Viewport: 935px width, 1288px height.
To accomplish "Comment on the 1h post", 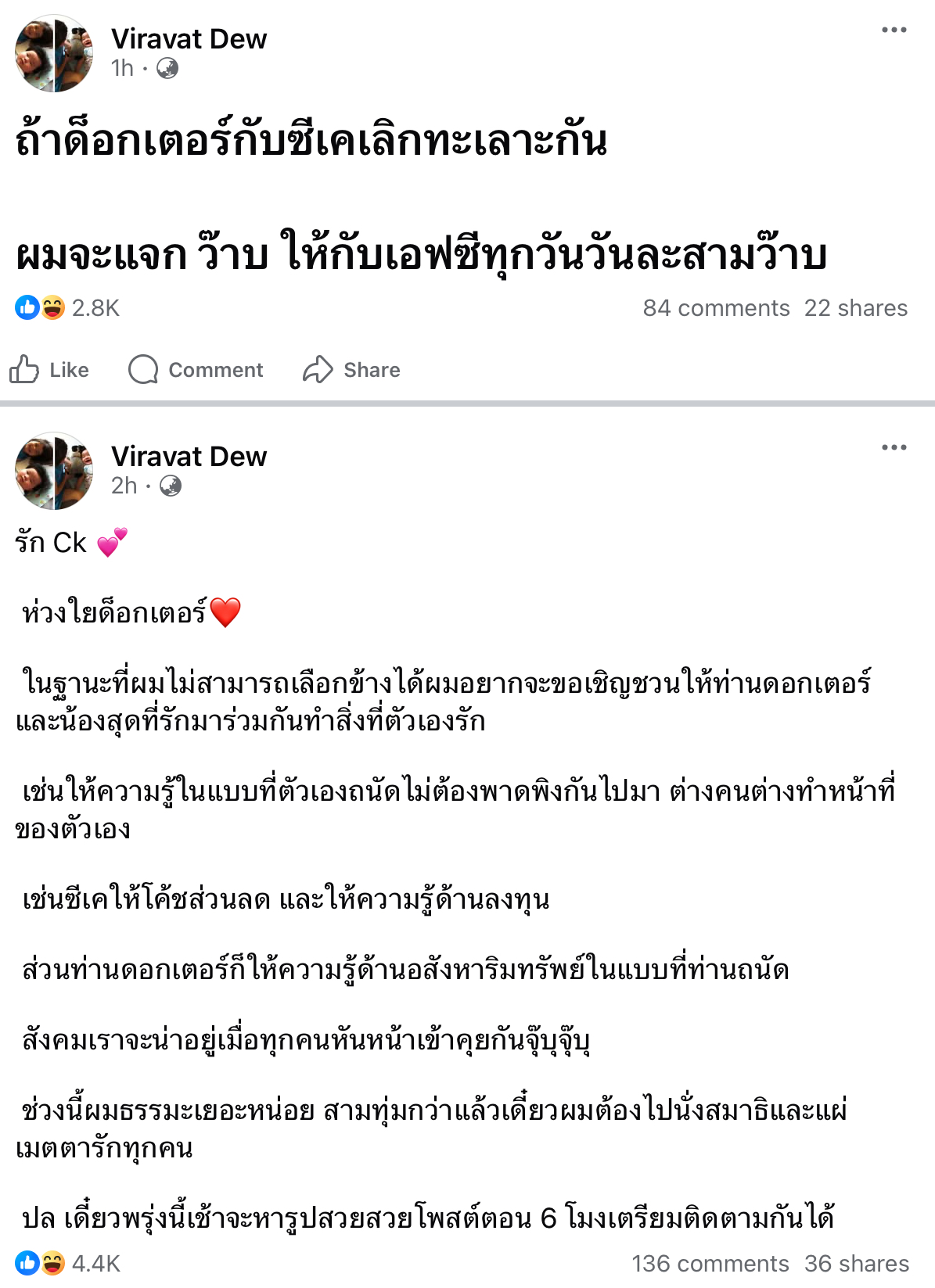I will click(x=196, y=370).
